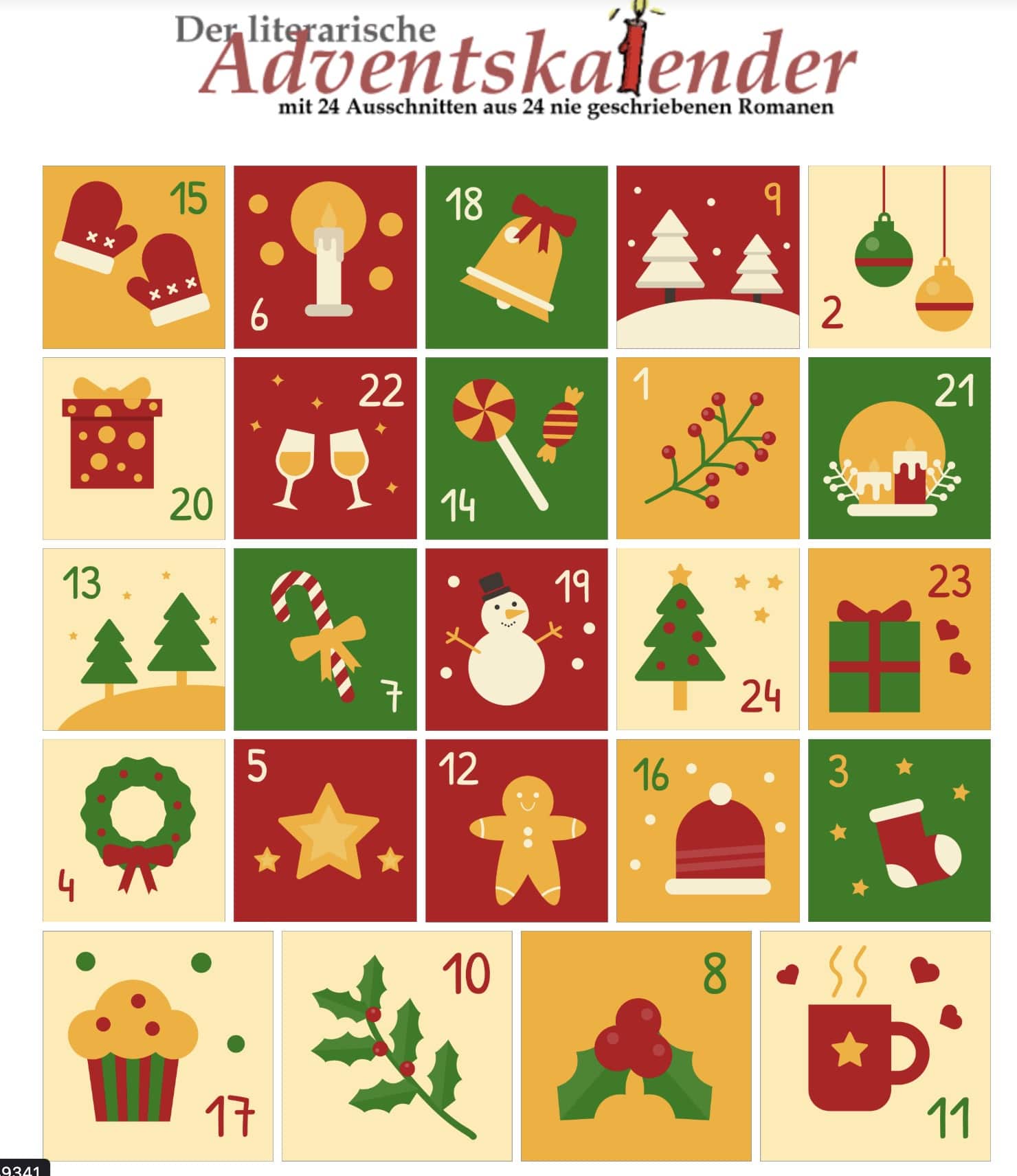Select door 9 with snowy trees
Viewport: 1017px width, 1176px height.
point(708,257)
